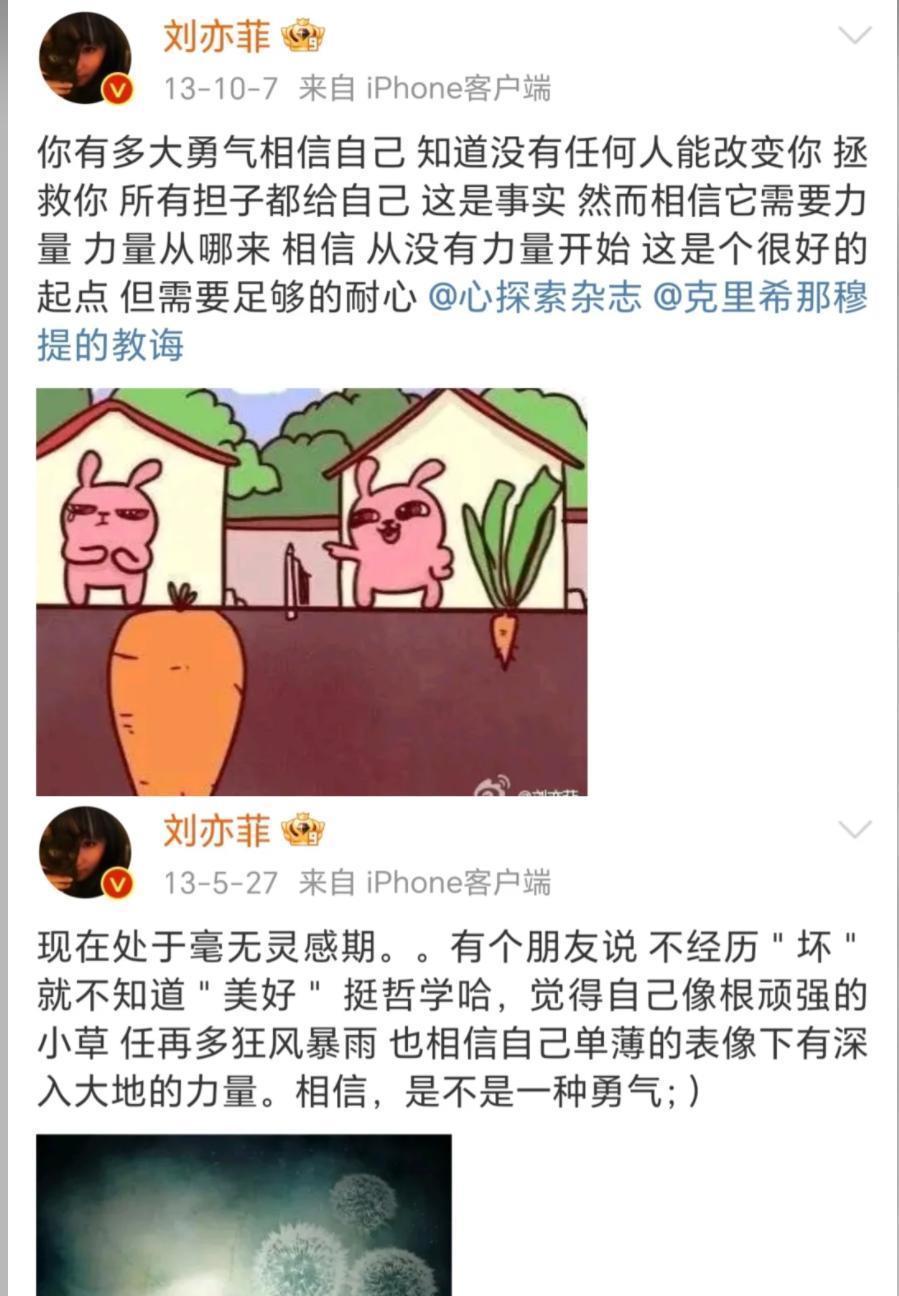Open the dandelion photo in the 13-5-27 post
This screenshot has width=899, height=1296.
[x=244, y=1214]
